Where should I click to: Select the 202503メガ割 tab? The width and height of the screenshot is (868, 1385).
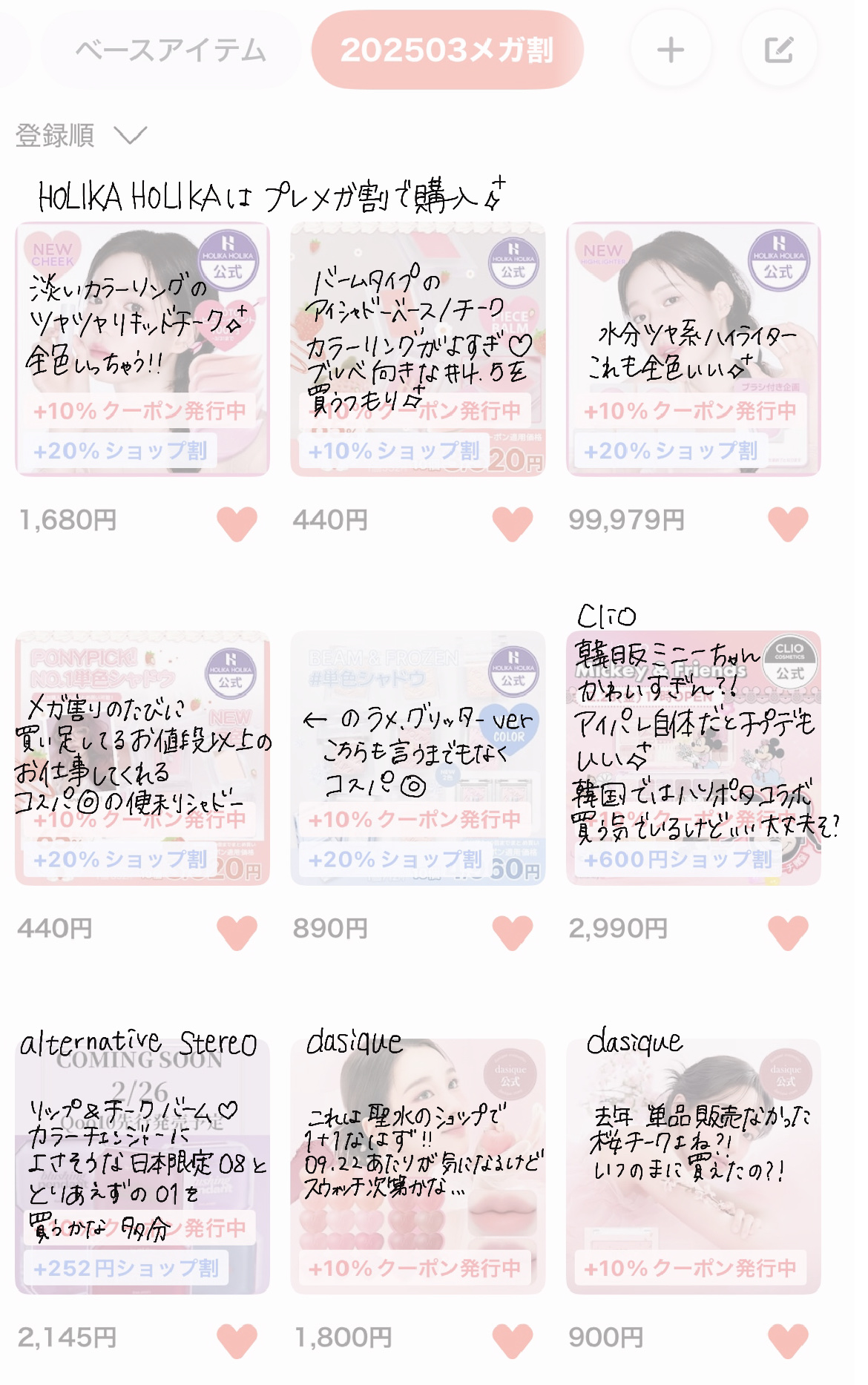pos(447,50)
